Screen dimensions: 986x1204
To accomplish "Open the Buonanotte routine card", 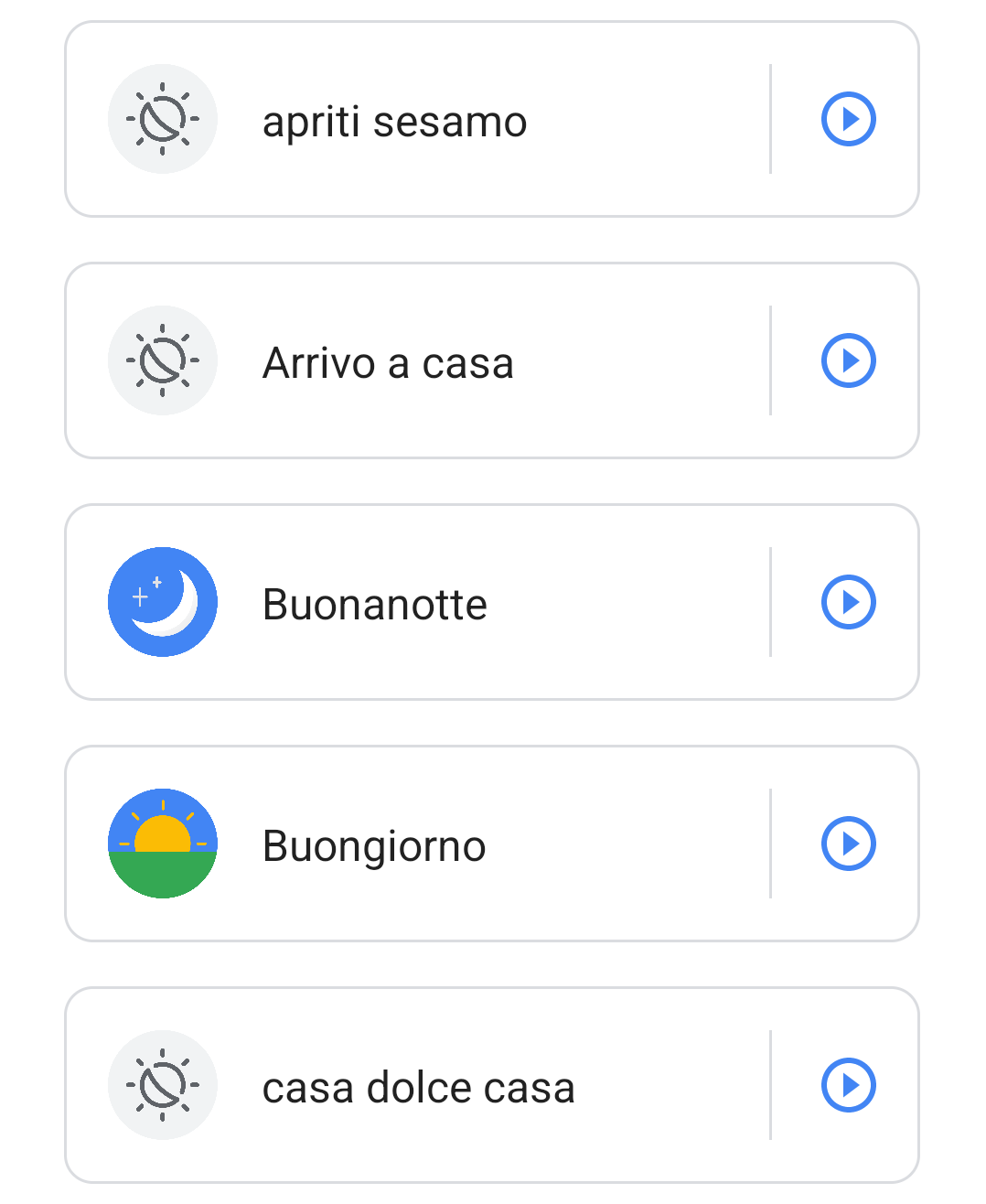I will [492, 601].
